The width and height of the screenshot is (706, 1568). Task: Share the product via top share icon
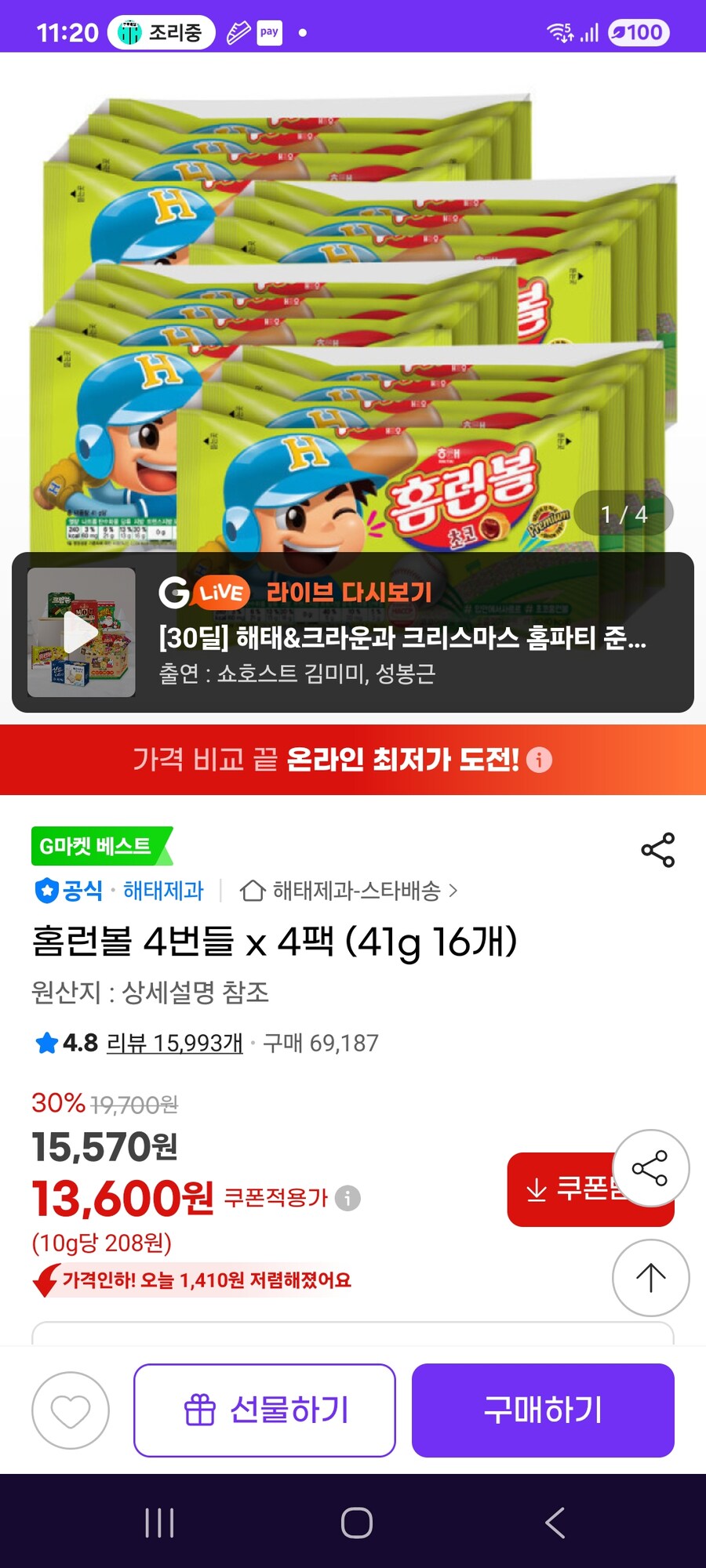pyautogui.click(x=657, y=850)
